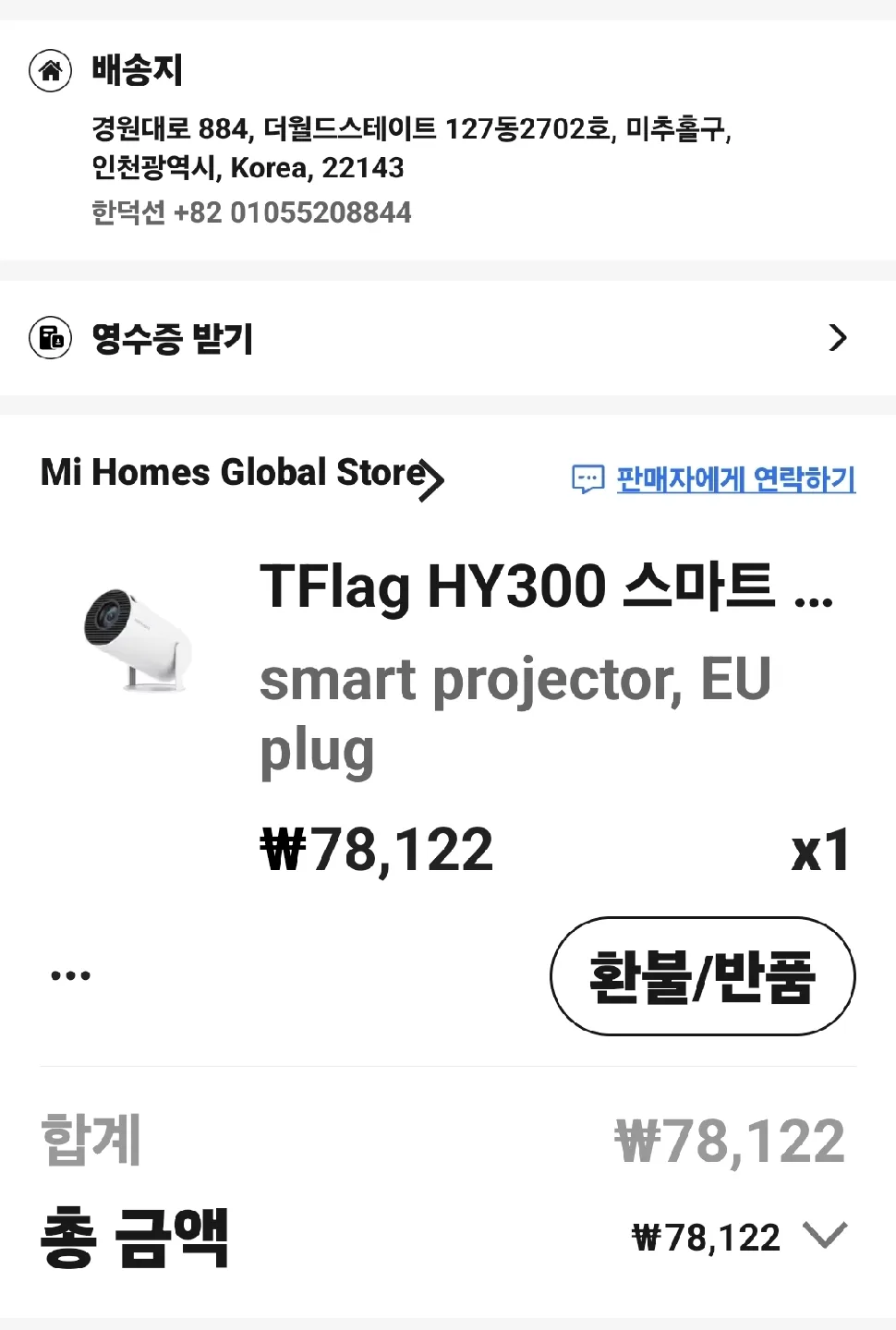Open the TFlag HY300 projector product

(x=545, y=587)
